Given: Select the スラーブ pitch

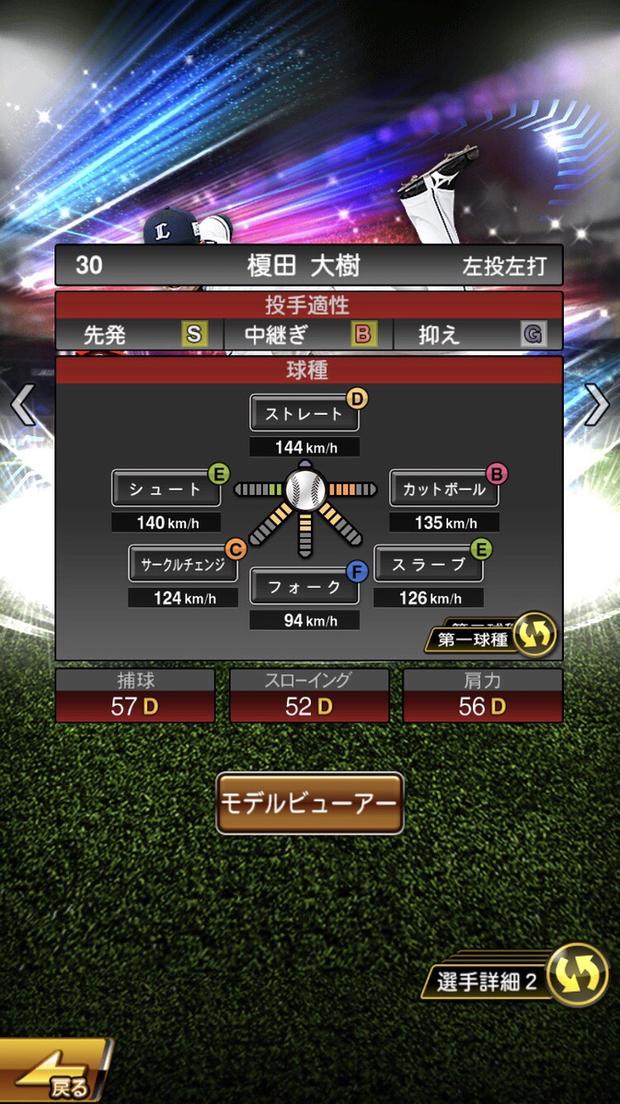Looking at the screenshot, I should [x=429, y=563].
